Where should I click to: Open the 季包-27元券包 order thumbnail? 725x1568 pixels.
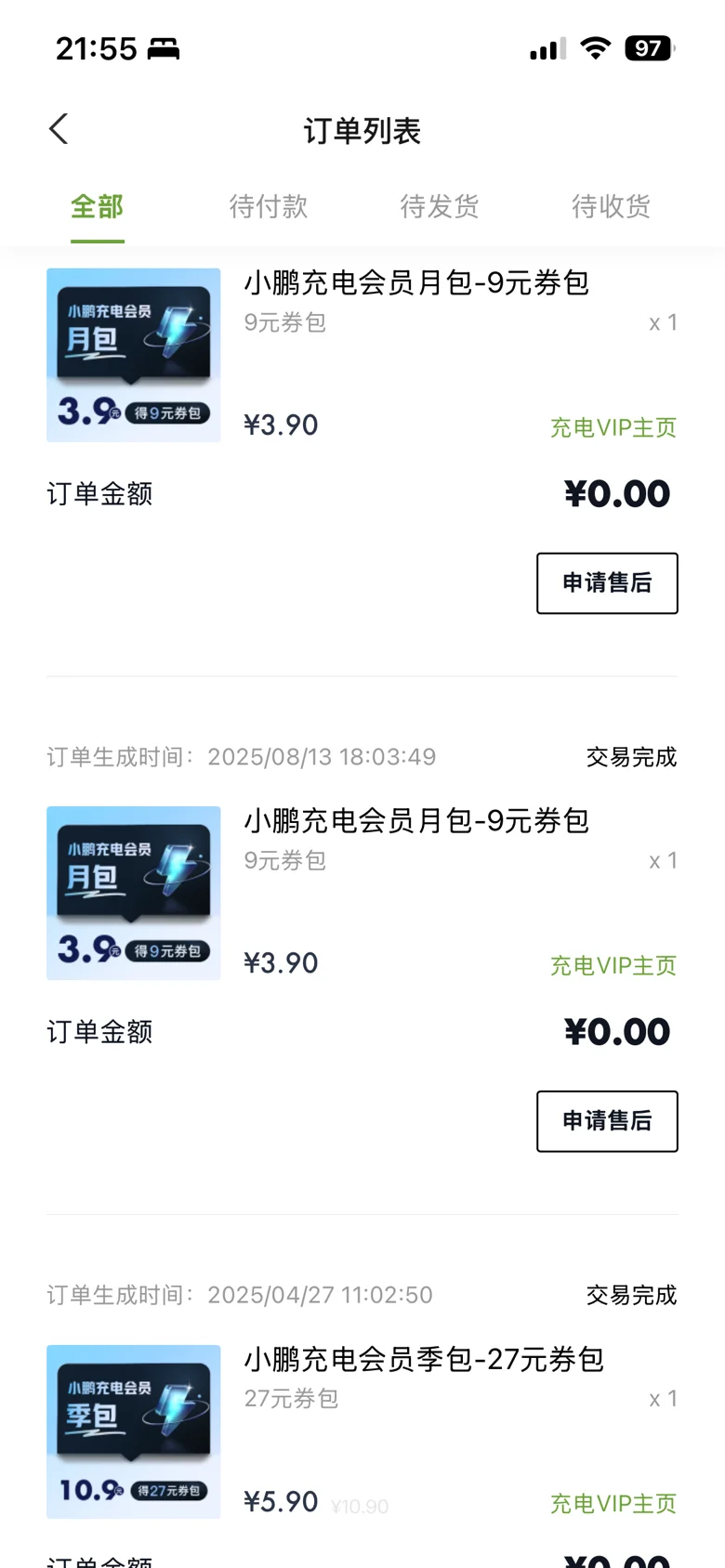point(134,1431)
